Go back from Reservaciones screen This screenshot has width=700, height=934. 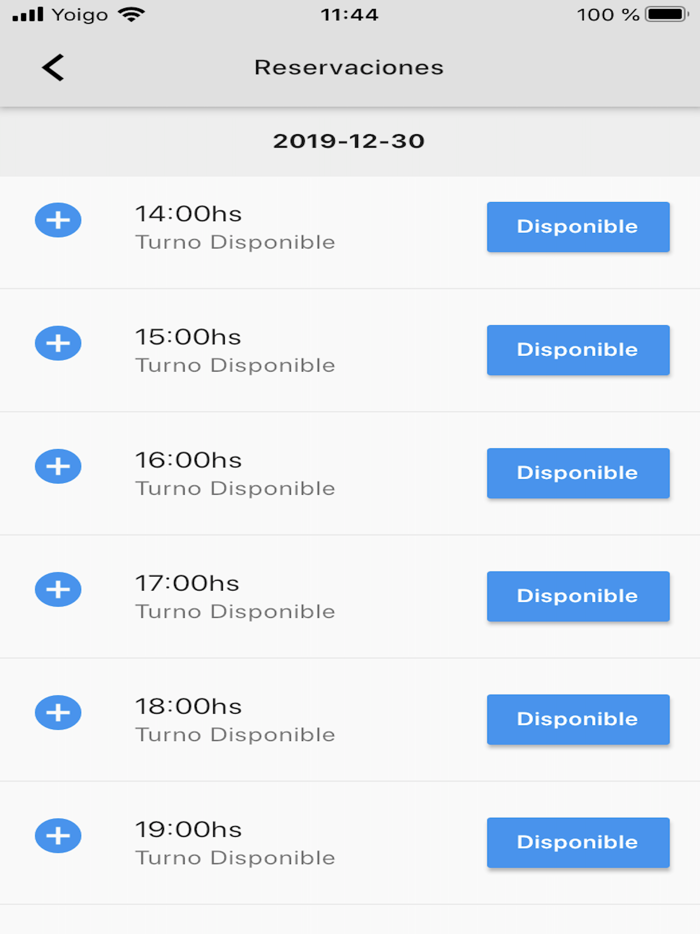tap(53, 67)
